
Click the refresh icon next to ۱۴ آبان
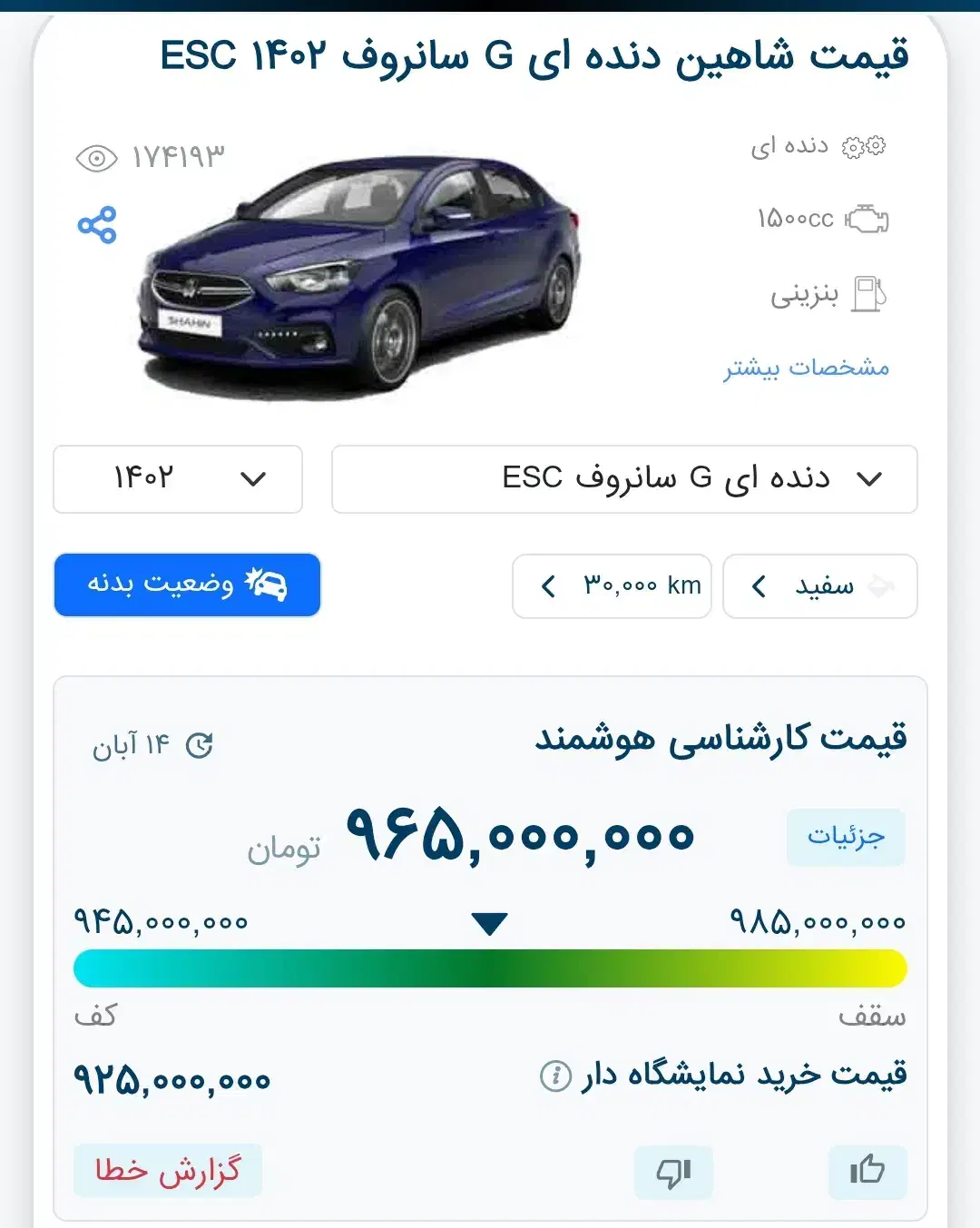(x=201, y=744)
